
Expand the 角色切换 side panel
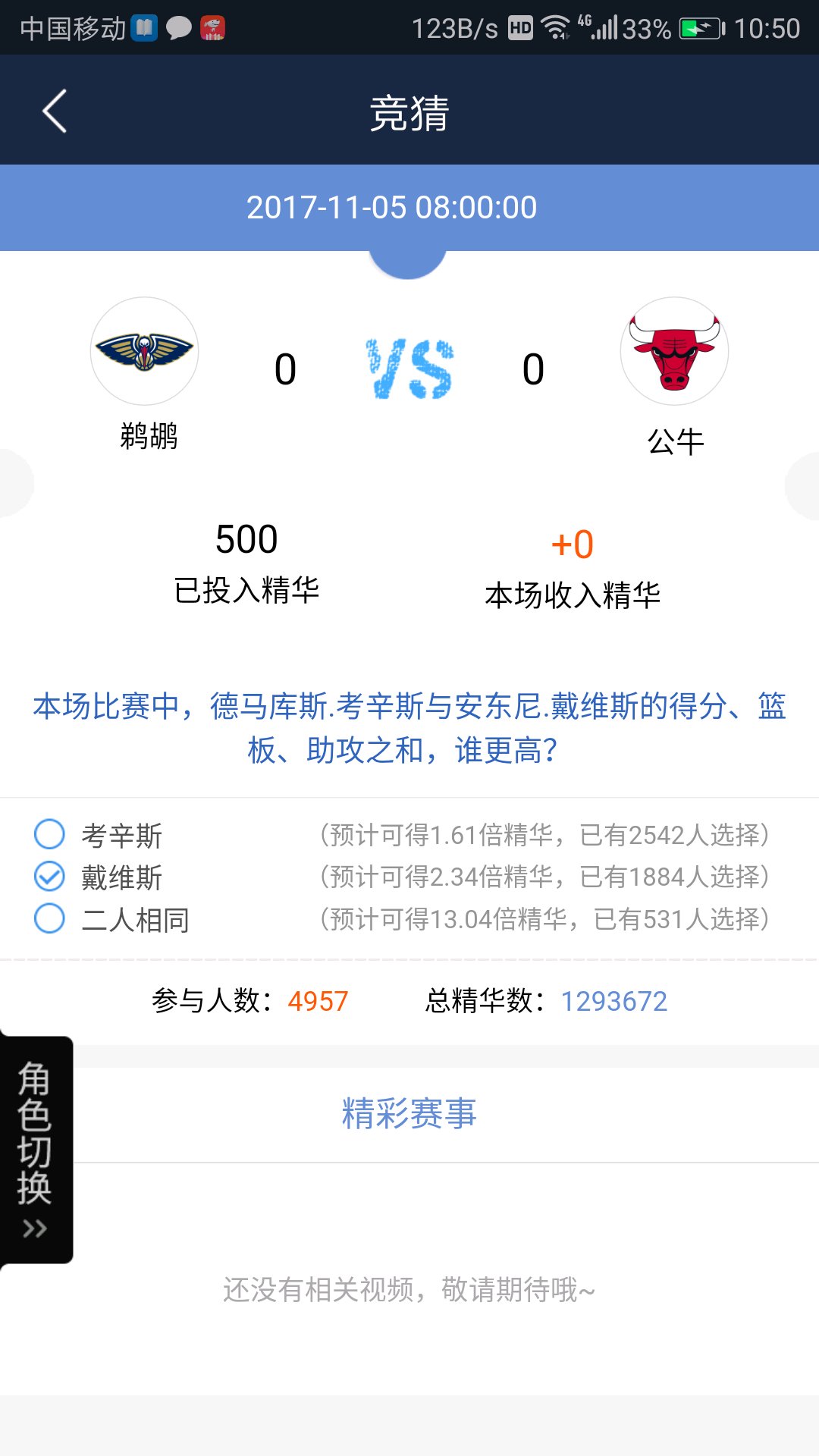[x=35, y=1149]
